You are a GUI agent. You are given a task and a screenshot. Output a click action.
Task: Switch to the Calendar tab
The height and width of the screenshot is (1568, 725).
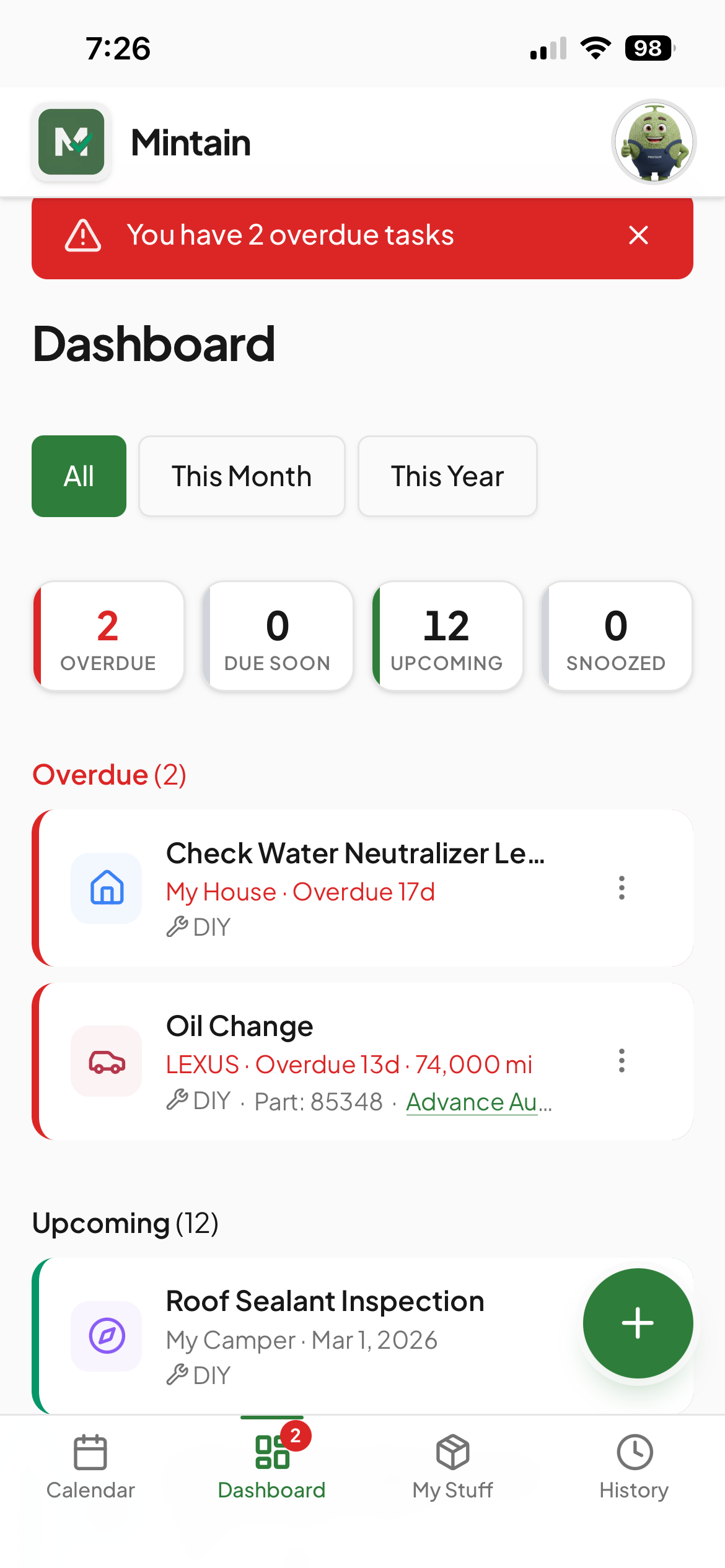point(90,1466)
